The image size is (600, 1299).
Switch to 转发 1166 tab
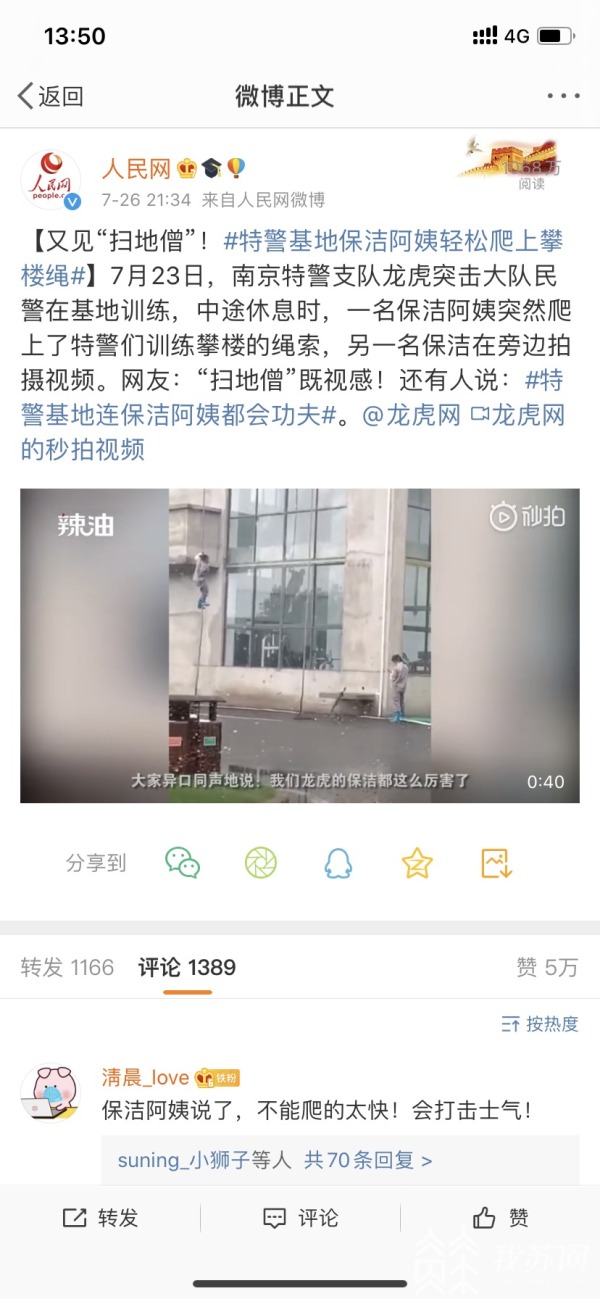click(67, 967)
